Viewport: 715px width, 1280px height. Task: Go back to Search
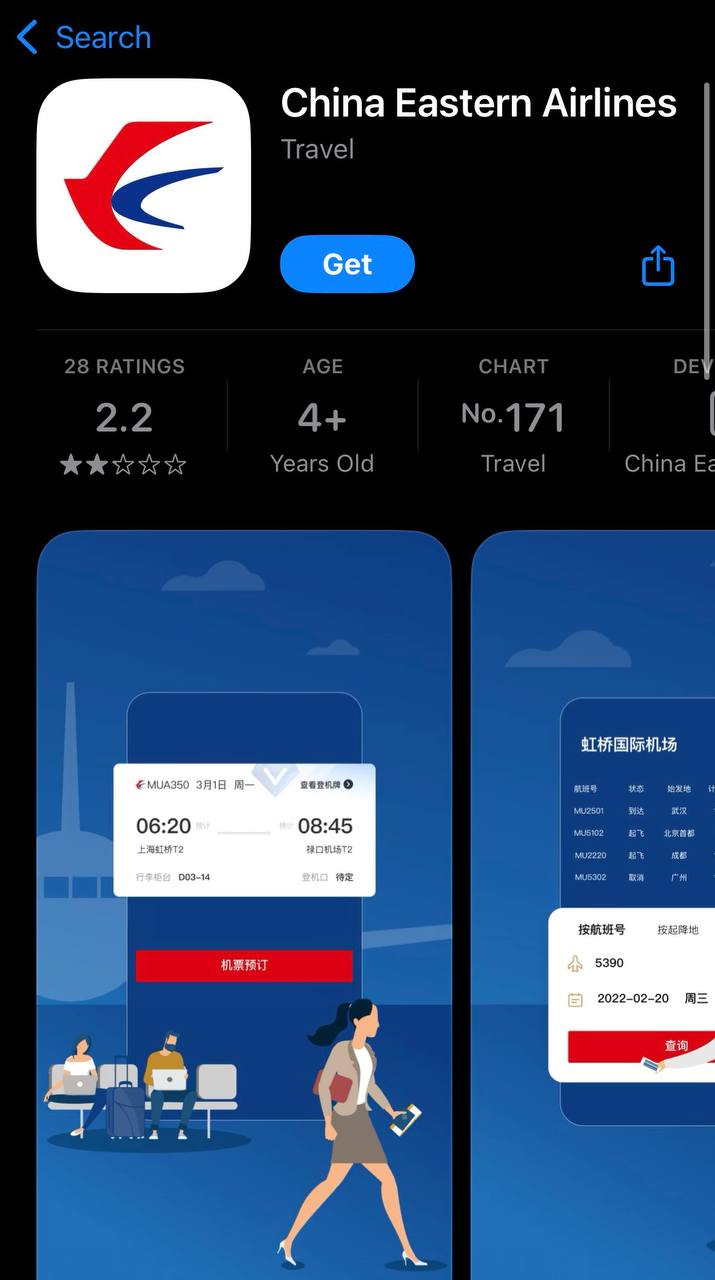click(x=84, y=38)
